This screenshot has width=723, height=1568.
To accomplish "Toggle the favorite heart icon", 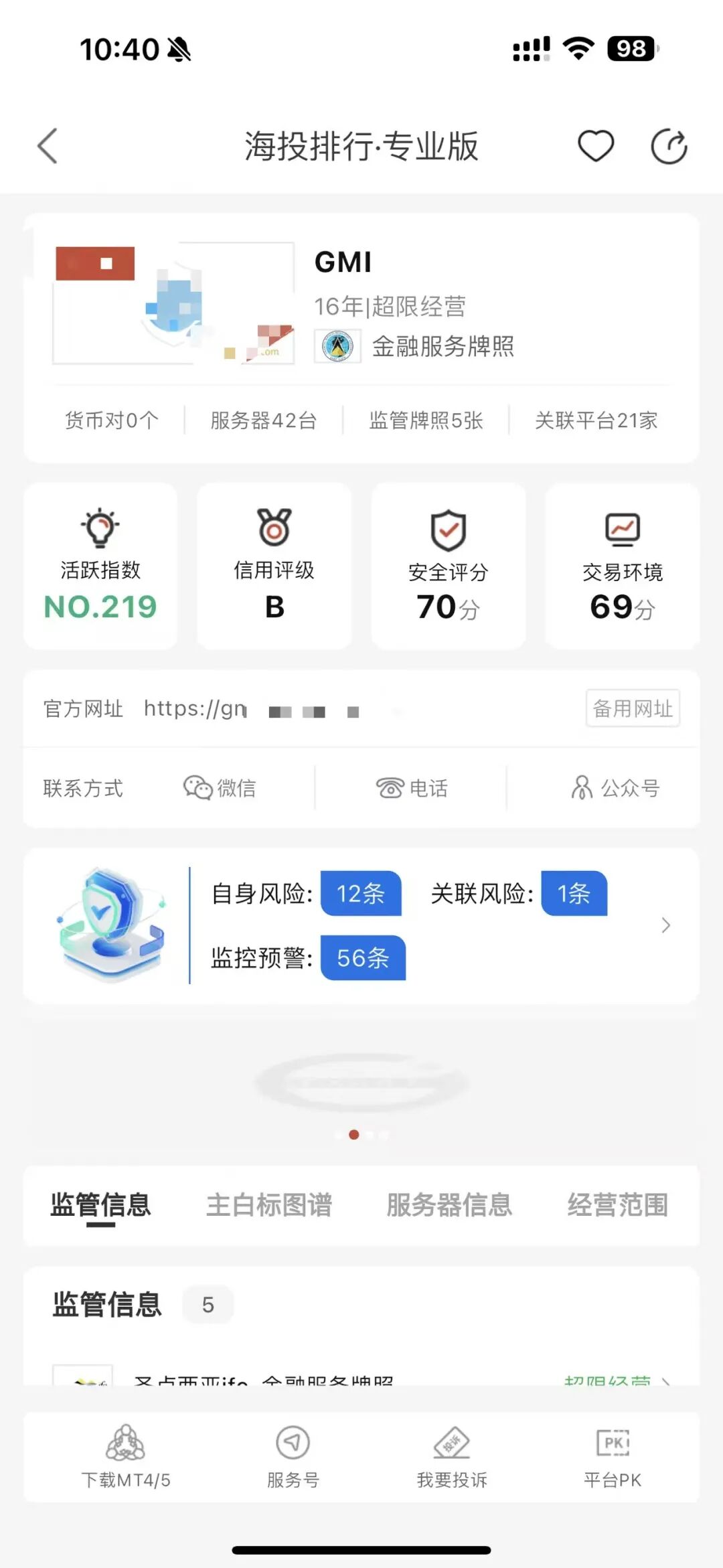I will tap(594, 145).
